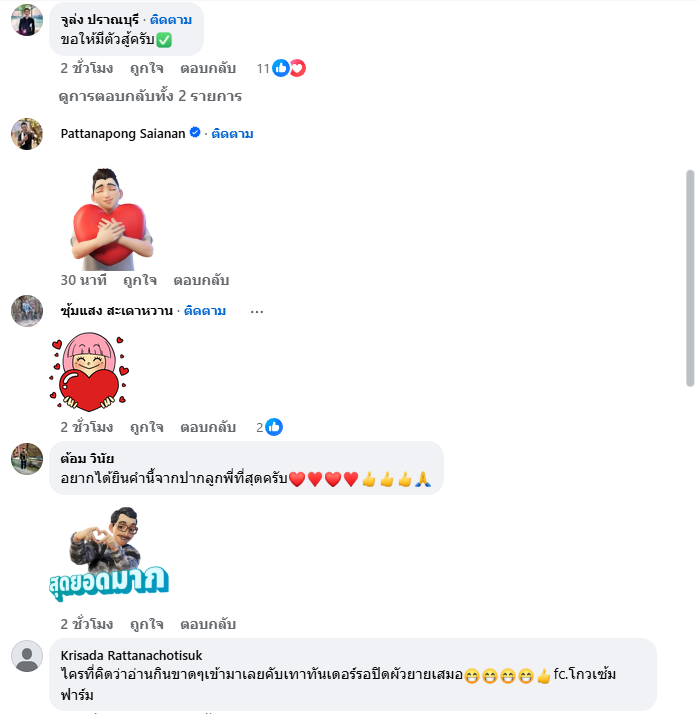698x714 pixels.
Task: Open ต้อม วินัย's profile
Action: (87, 458)
